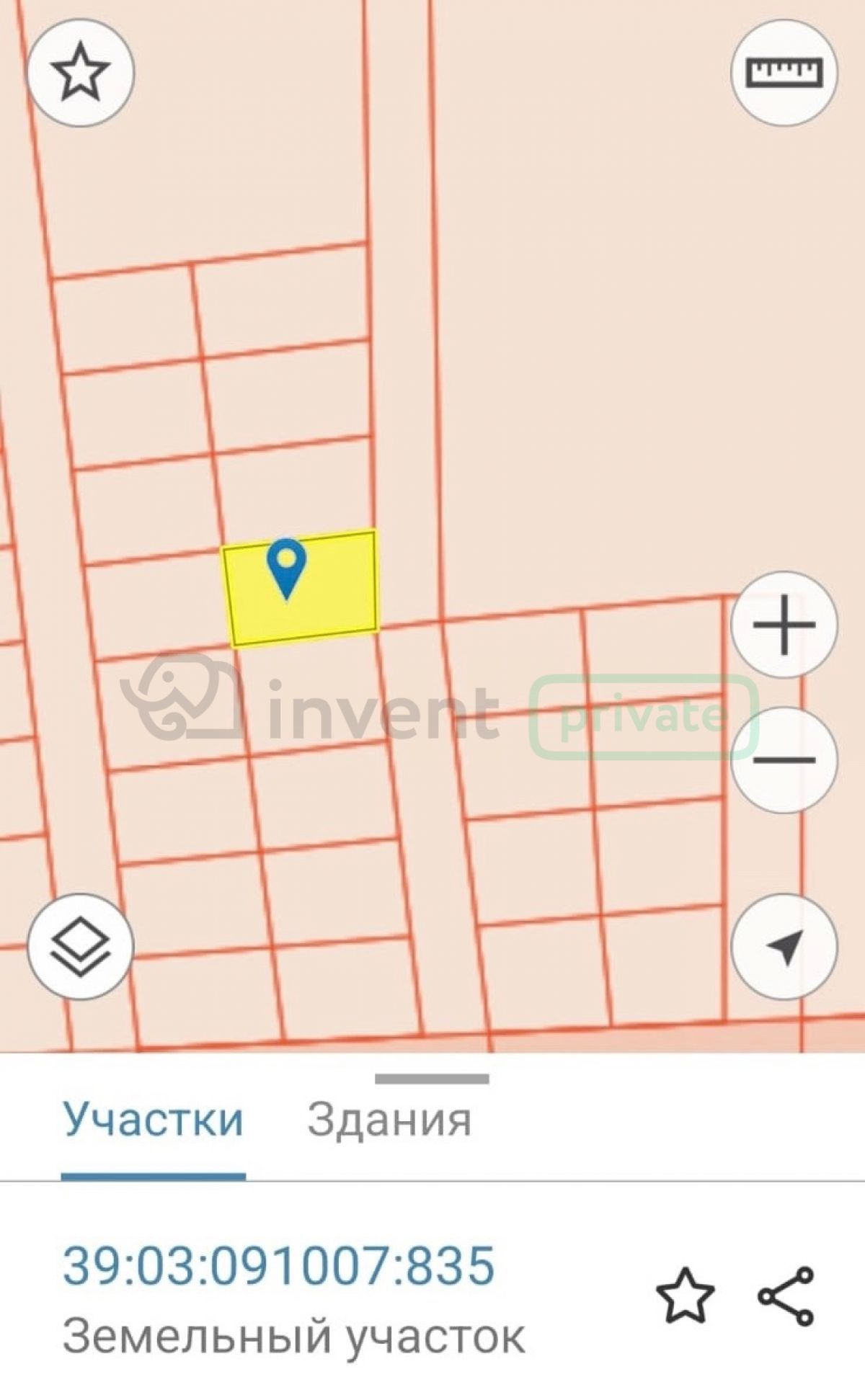The image size is (865, 1400).
Task: Switch to the Здания tab
Action: tap(389, 1120)
